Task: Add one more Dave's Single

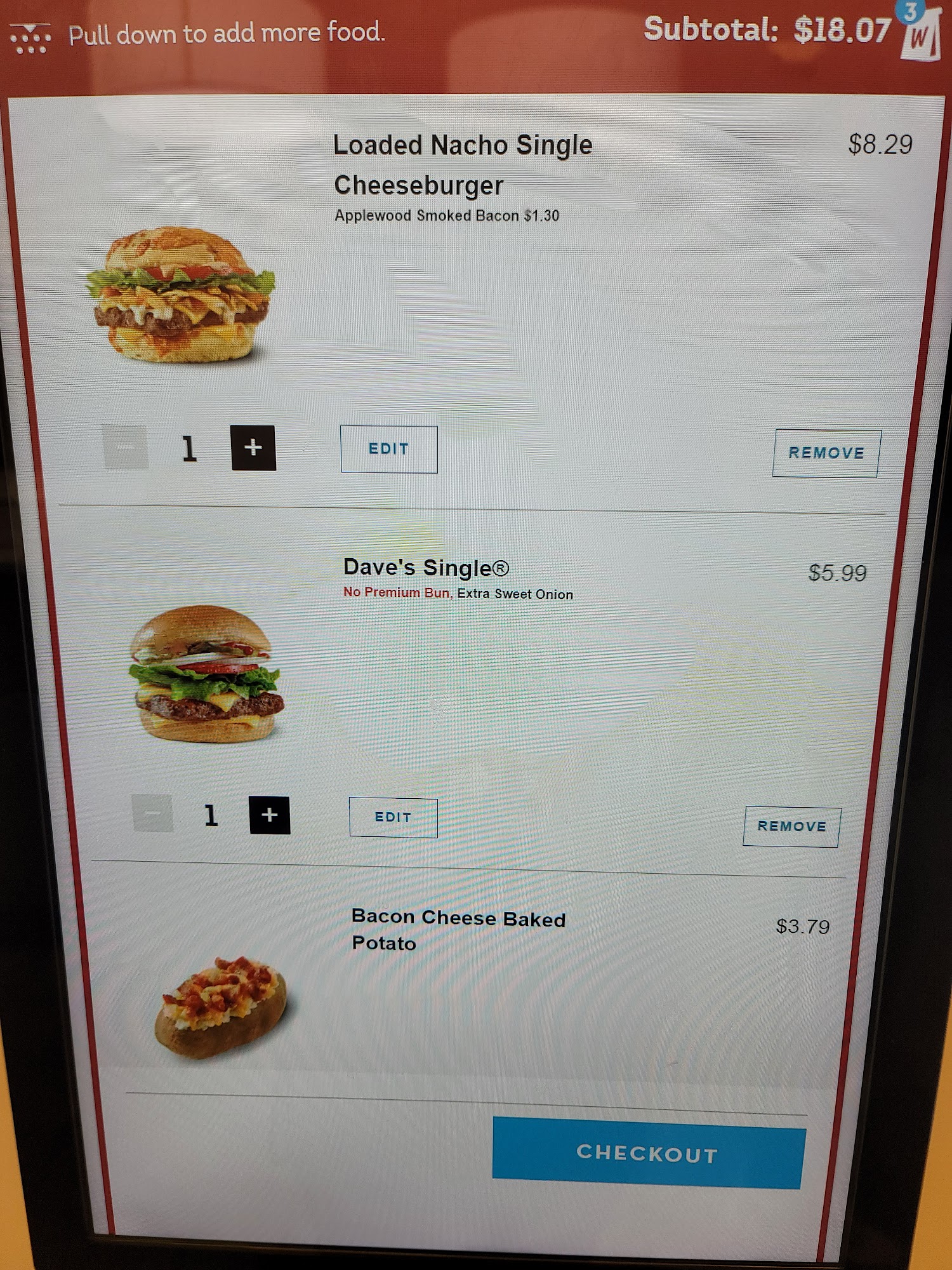Action: click(x=270, y=815)
